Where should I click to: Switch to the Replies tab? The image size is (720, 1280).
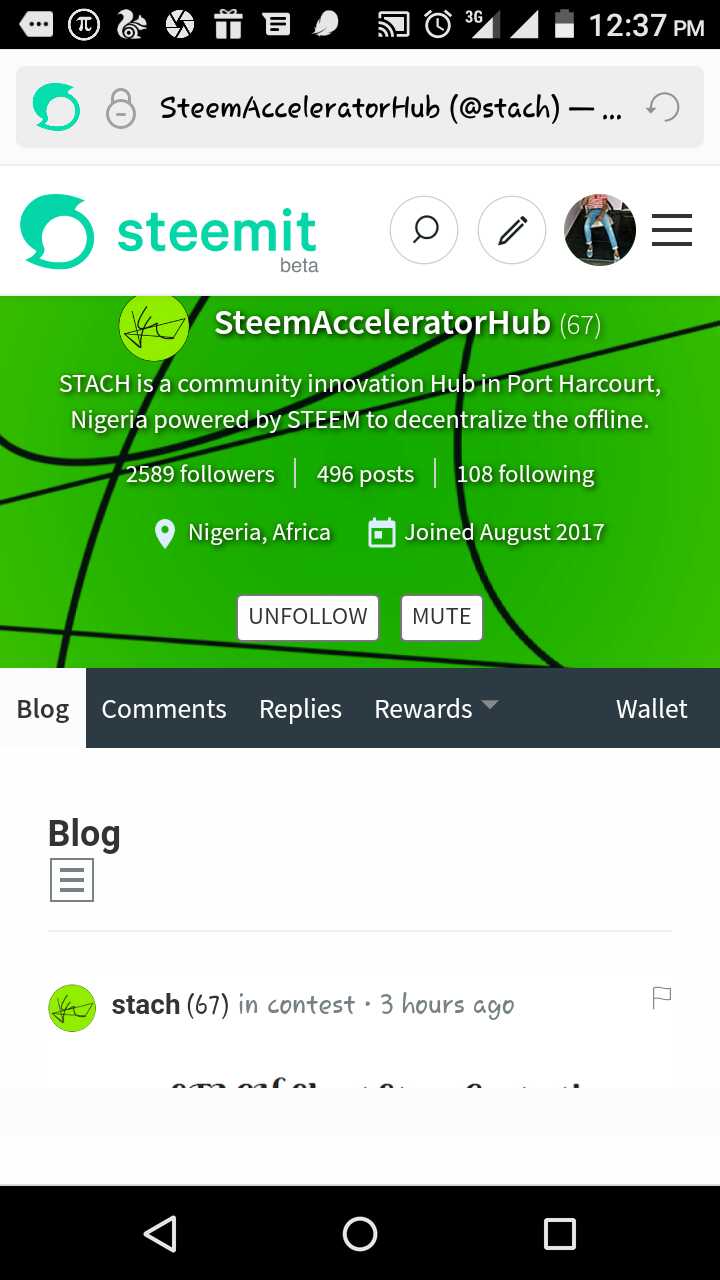click(299, 708)
